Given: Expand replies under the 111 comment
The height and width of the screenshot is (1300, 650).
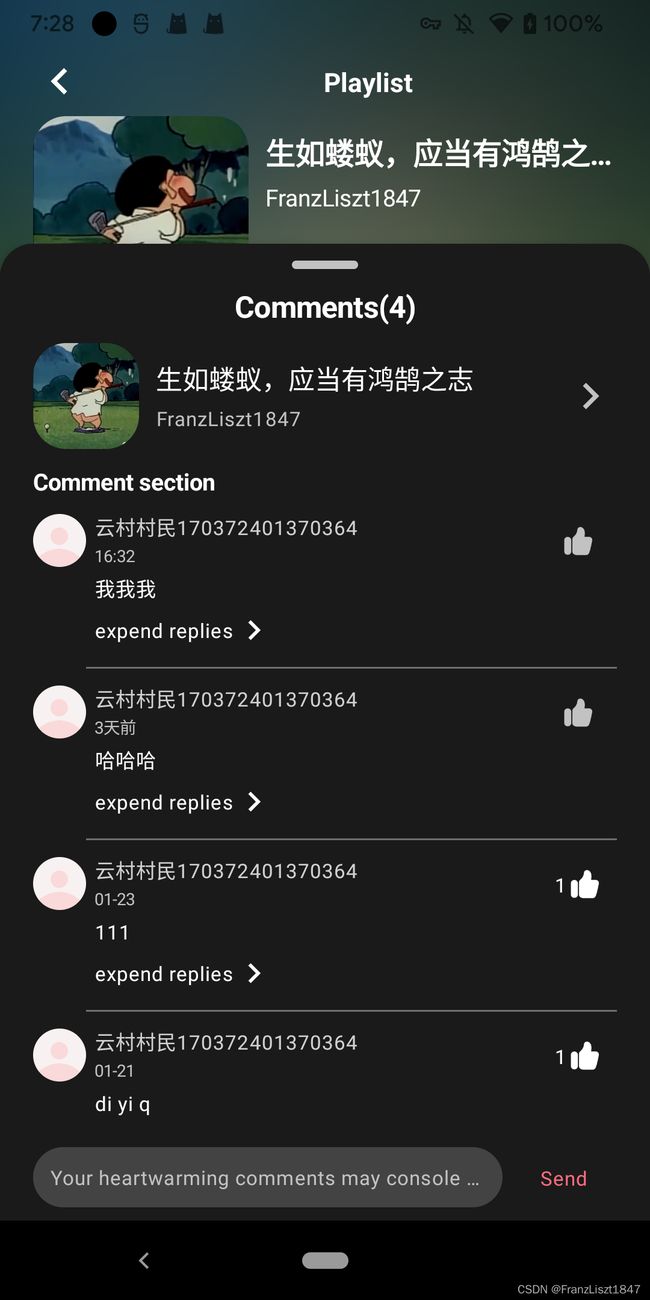Looking at the screenshot, I should coord(178,974).
